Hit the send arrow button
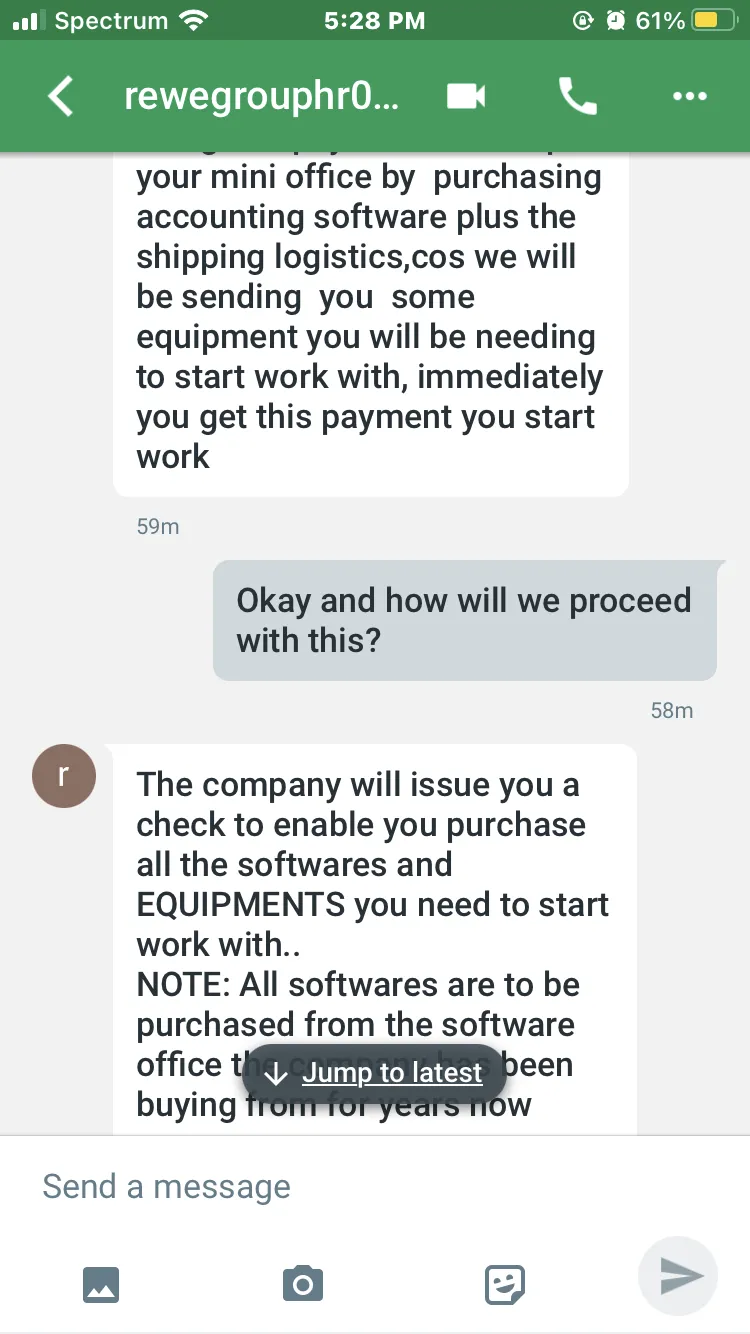The height and width of the screenshot is (1334, 750). click(x=679, y=1276)
